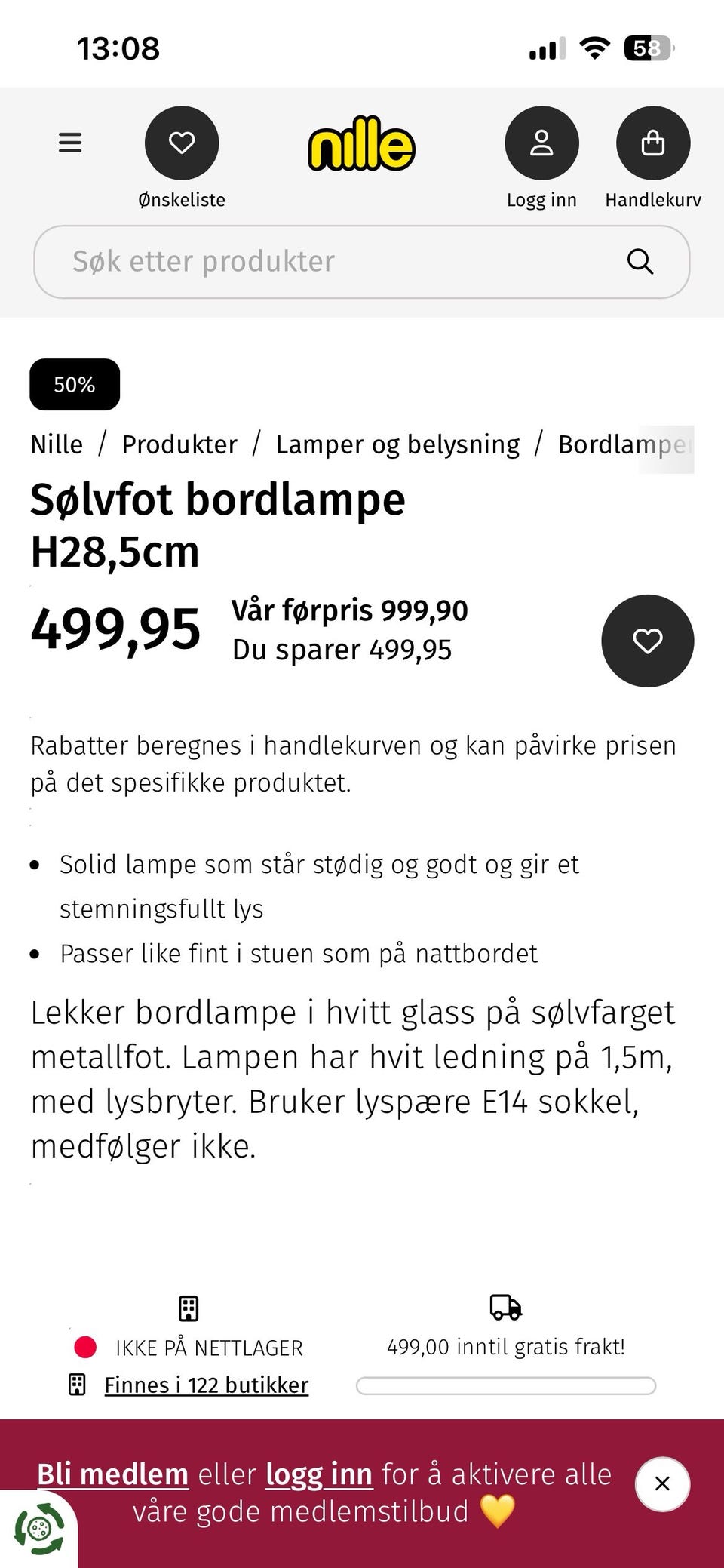This screenshot has width=724, height=1568.
Task: Click the delivery truck shipping icon
Action: 505,1305
